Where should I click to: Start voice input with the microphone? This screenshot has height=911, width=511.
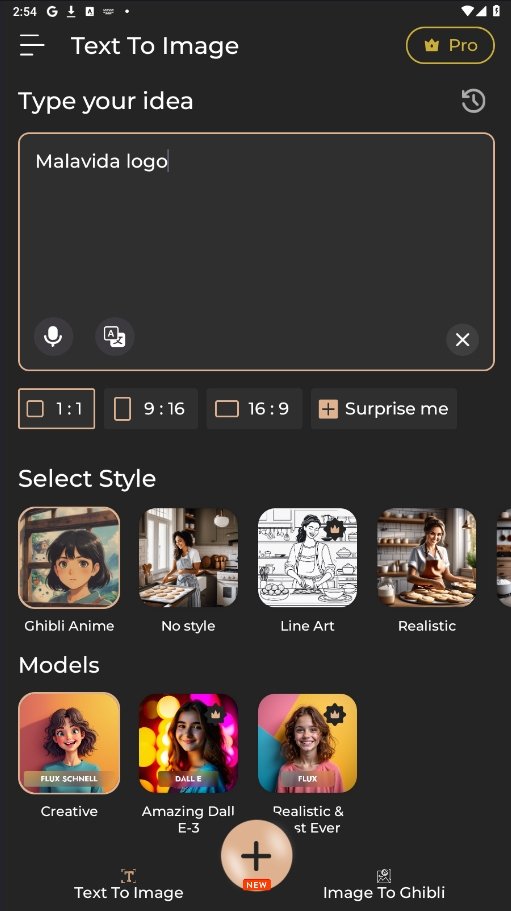tap(53, 336)
